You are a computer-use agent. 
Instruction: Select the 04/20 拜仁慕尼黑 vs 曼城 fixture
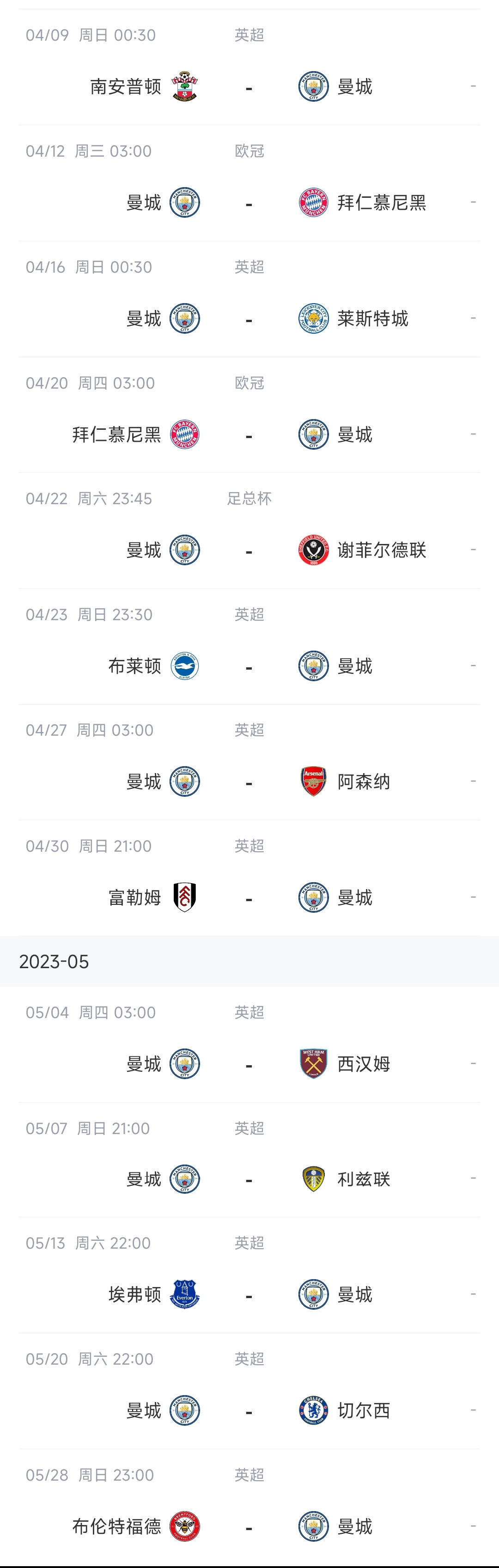click(x=249, y=434)
